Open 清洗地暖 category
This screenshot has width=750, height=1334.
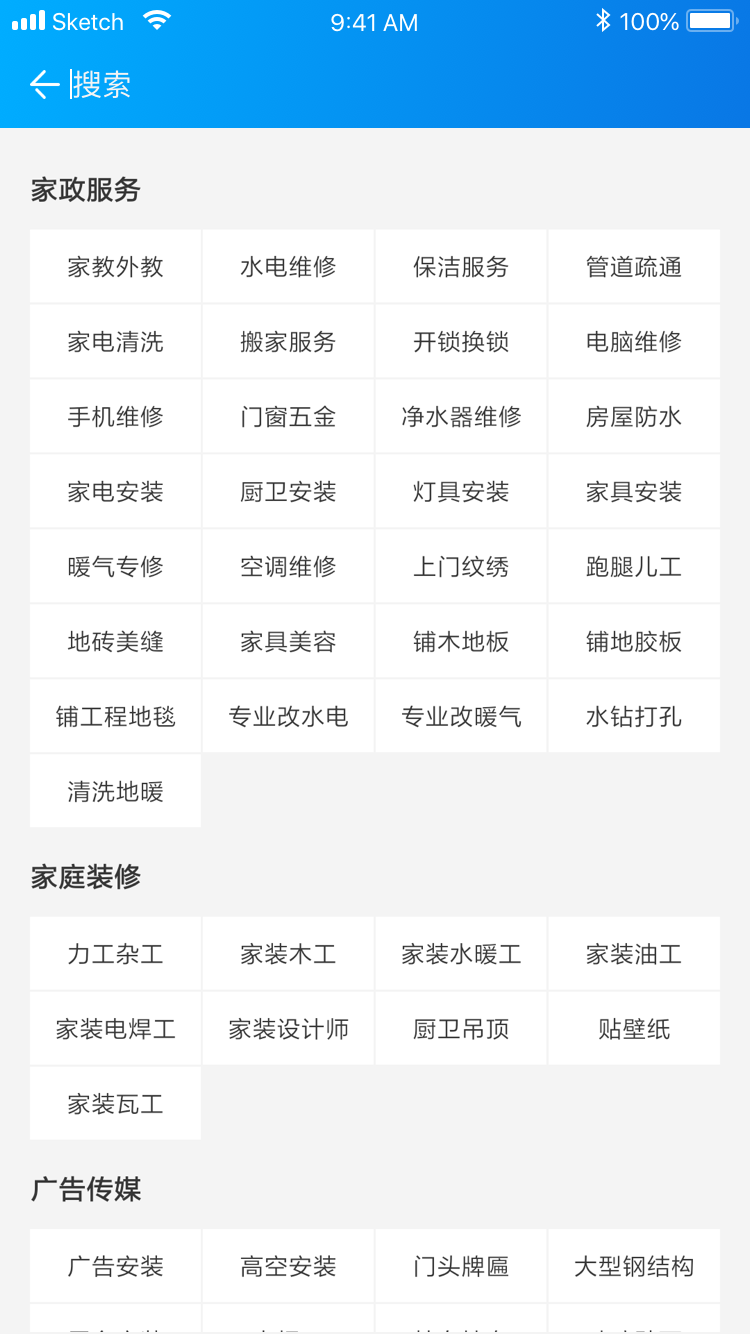(115, 791)
